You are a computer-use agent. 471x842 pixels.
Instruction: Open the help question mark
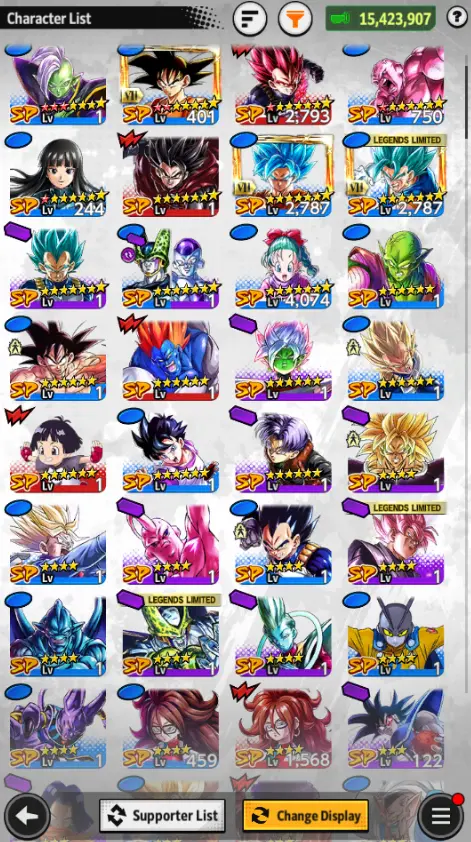pos(456,18)
